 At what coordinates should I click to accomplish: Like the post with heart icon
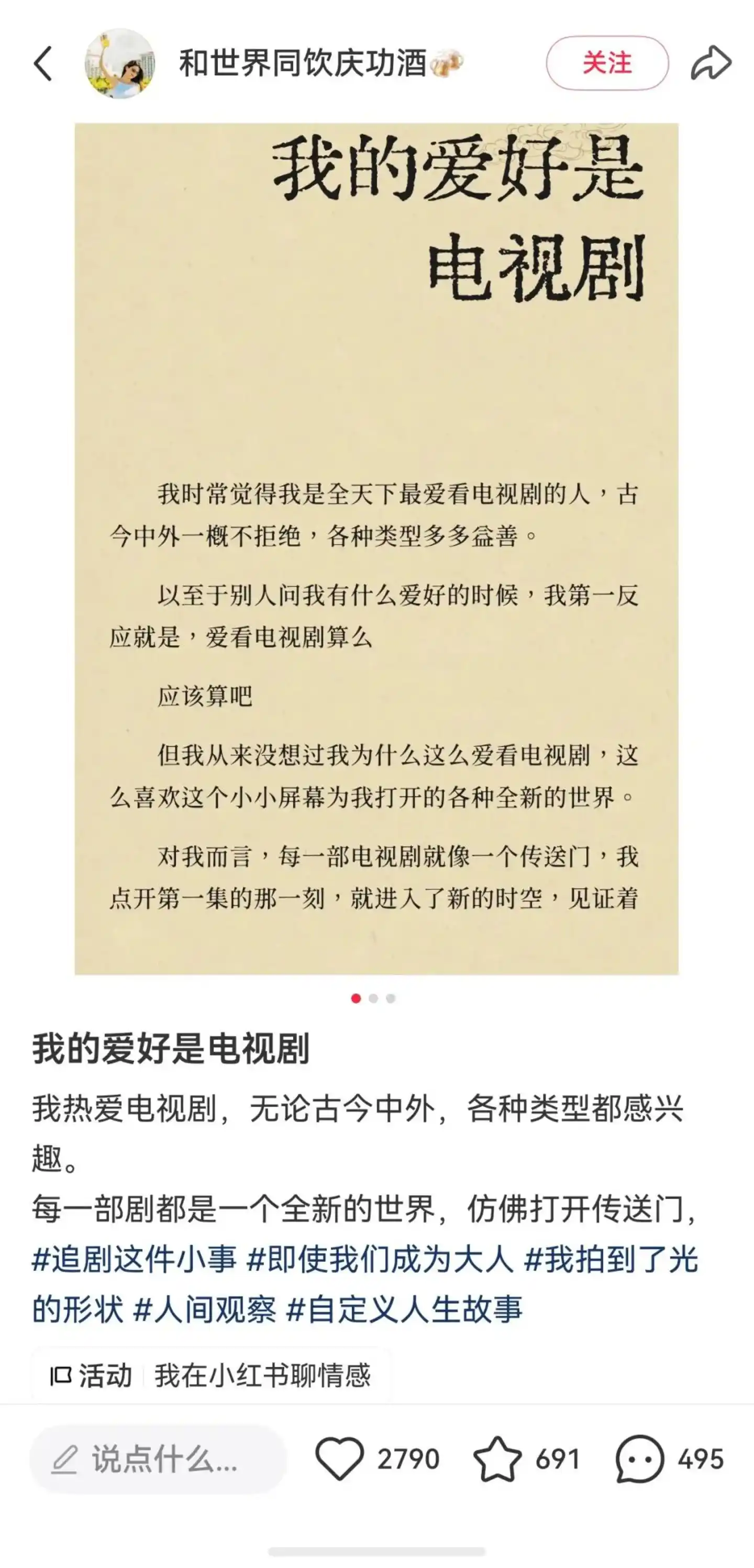(x=339, y=1459)
